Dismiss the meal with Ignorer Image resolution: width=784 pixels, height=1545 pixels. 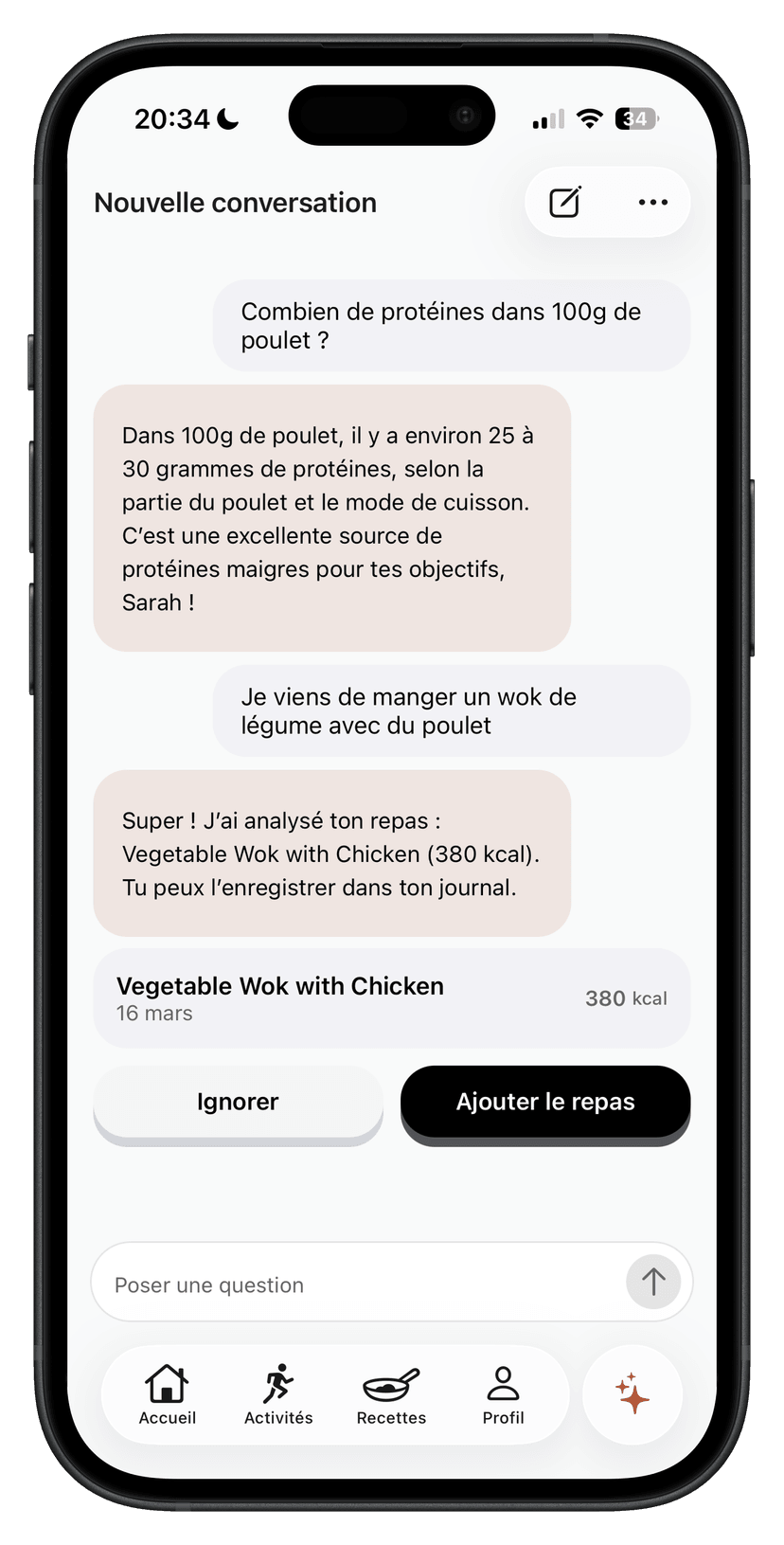[238, 1102]
